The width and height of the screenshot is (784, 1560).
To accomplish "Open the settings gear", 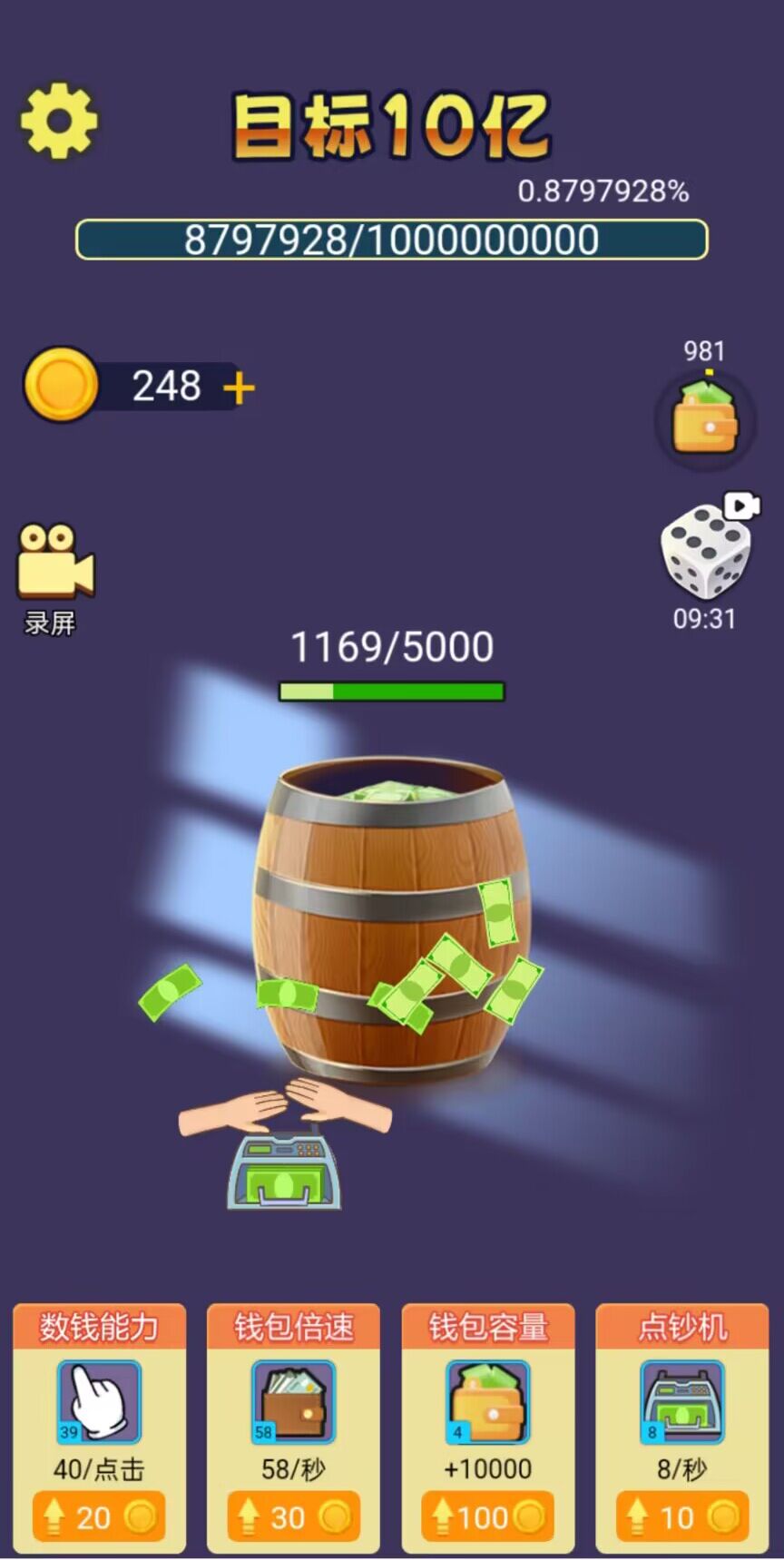I will click(59, 122).
